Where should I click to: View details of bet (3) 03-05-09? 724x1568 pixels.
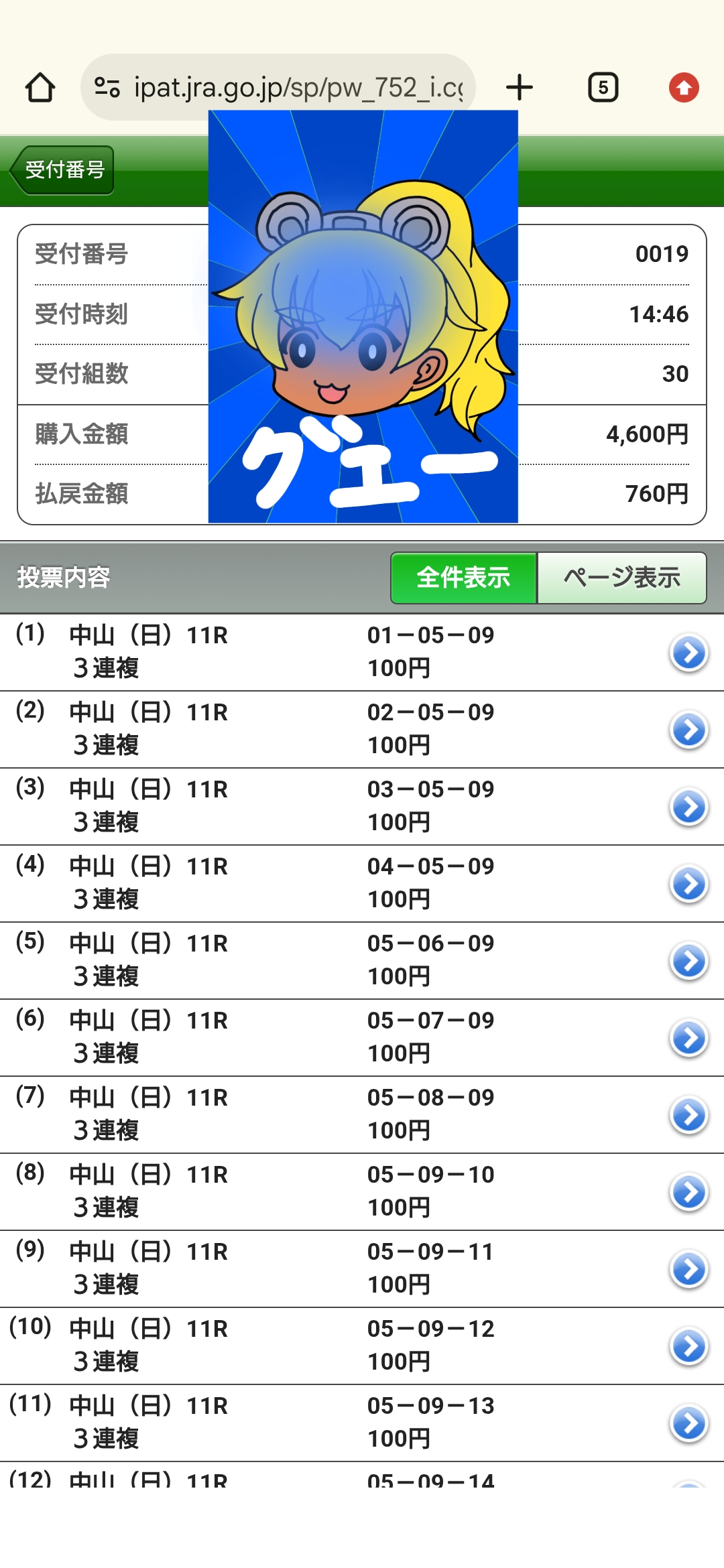coord(688,807)
